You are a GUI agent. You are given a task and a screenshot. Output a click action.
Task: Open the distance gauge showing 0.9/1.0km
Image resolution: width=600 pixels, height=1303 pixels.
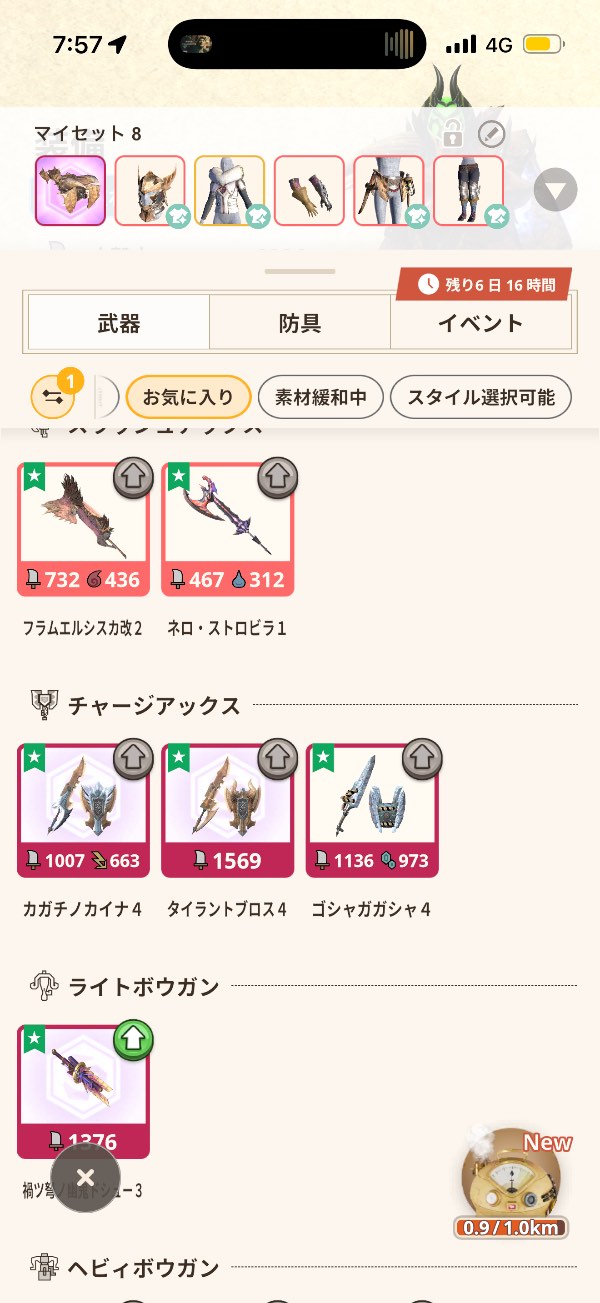(511, 1187)
